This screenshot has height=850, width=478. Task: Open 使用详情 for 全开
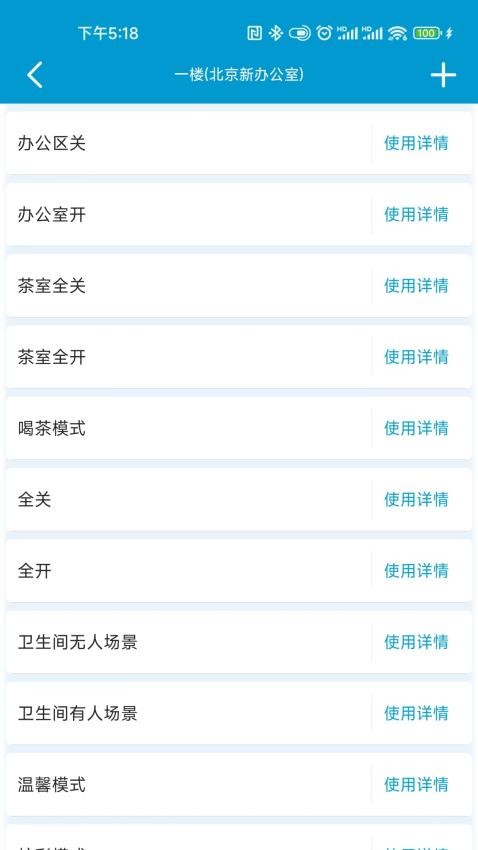coord(416,571)
